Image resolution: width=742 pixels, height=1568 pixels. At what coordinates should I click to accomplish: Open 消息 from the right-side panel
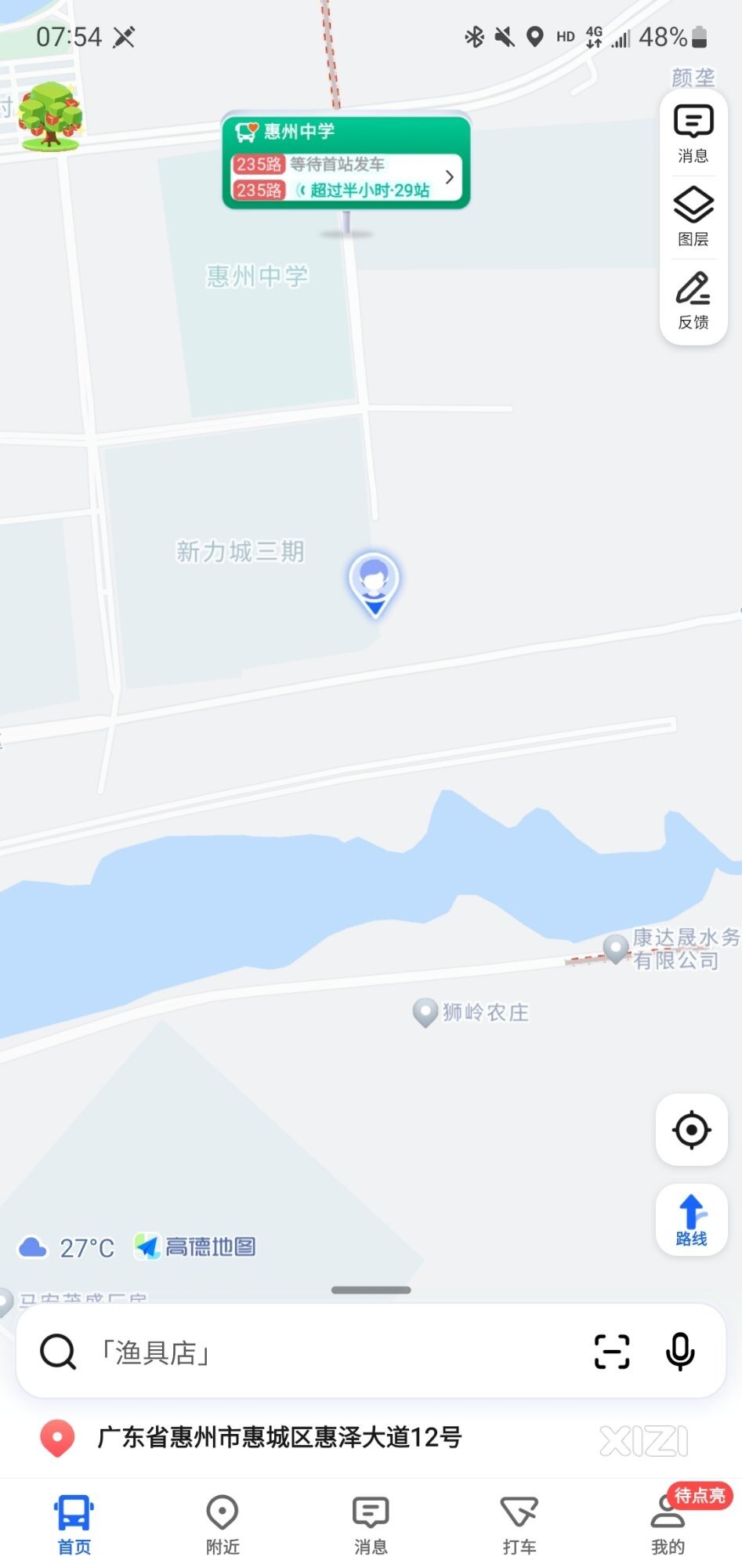coord(693,134)
